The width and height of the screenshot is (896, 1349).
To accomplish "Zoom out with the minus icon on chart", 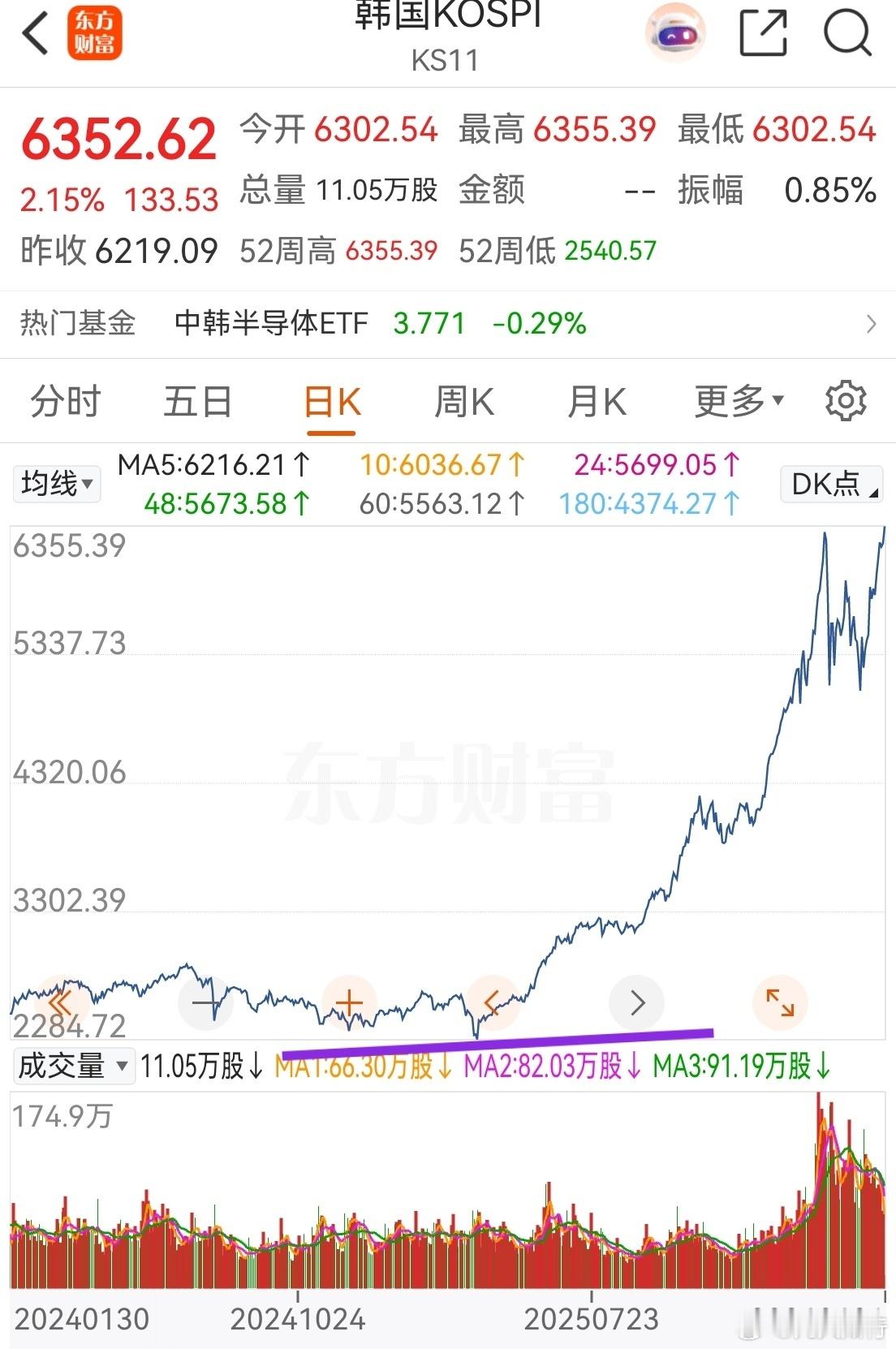I will (x=205, y=1002).
